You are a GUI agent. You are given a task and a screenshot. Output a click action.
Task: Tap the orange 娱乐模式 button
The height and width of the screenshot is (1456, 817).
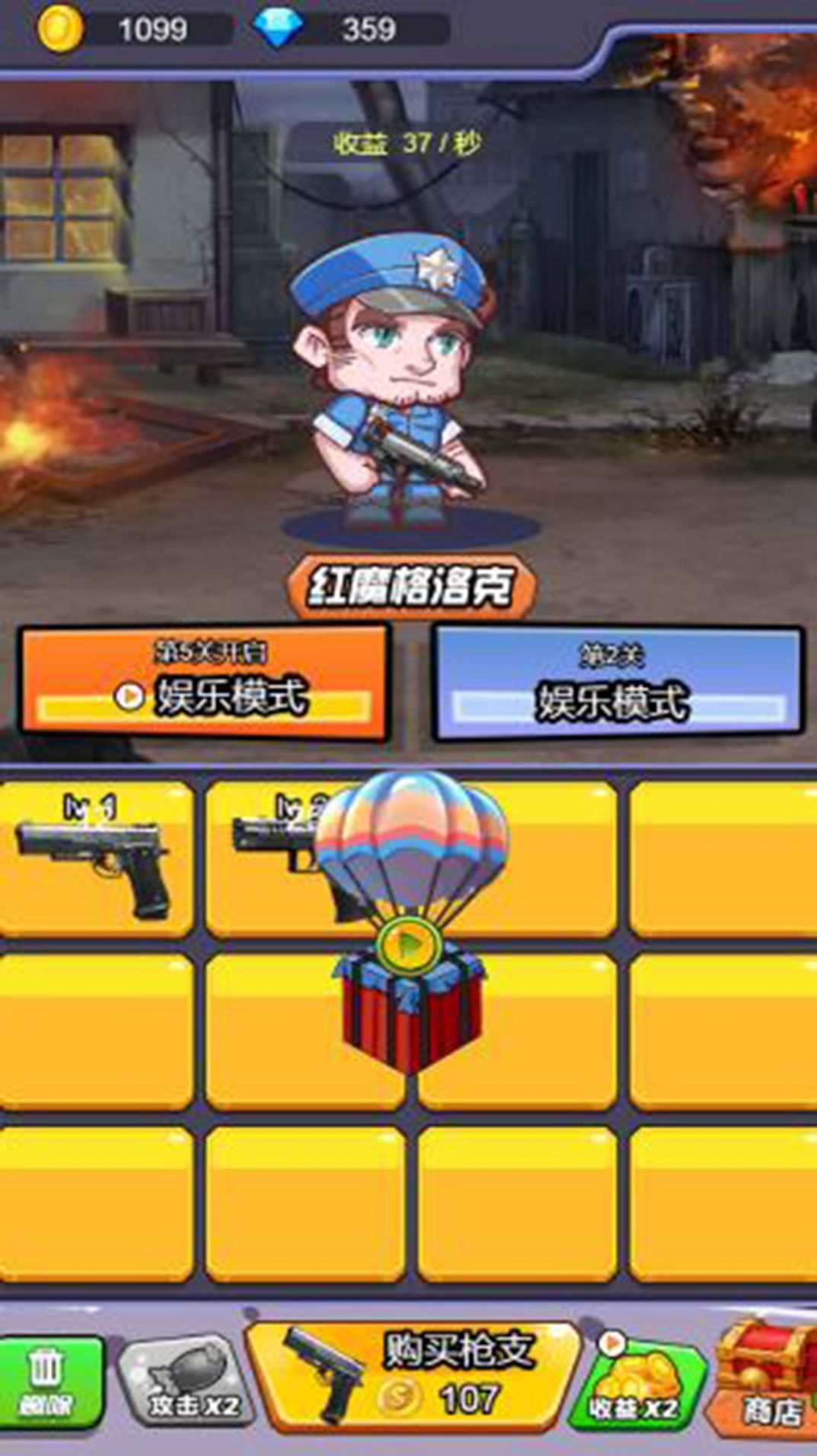click(204, 683)
